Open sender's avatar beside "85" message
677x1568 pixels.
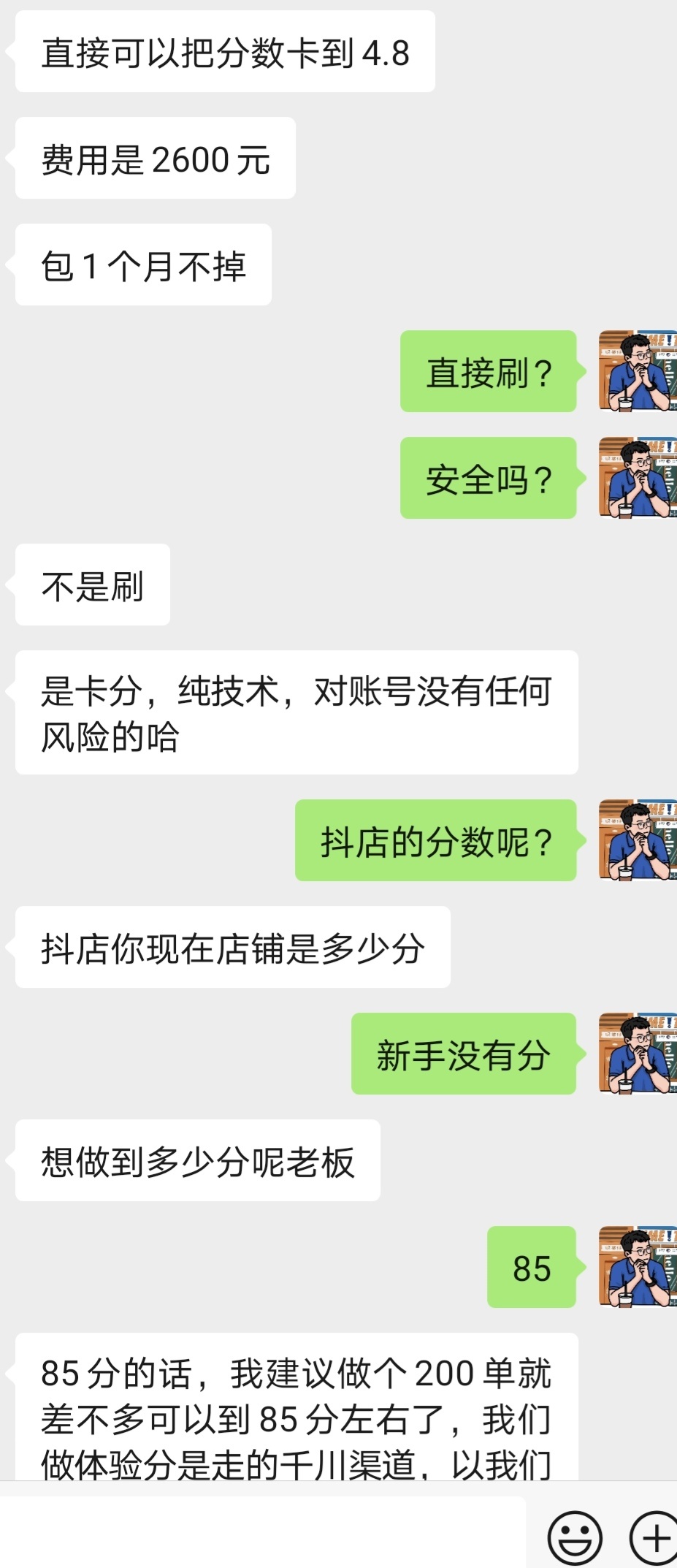coord(637,1266)
